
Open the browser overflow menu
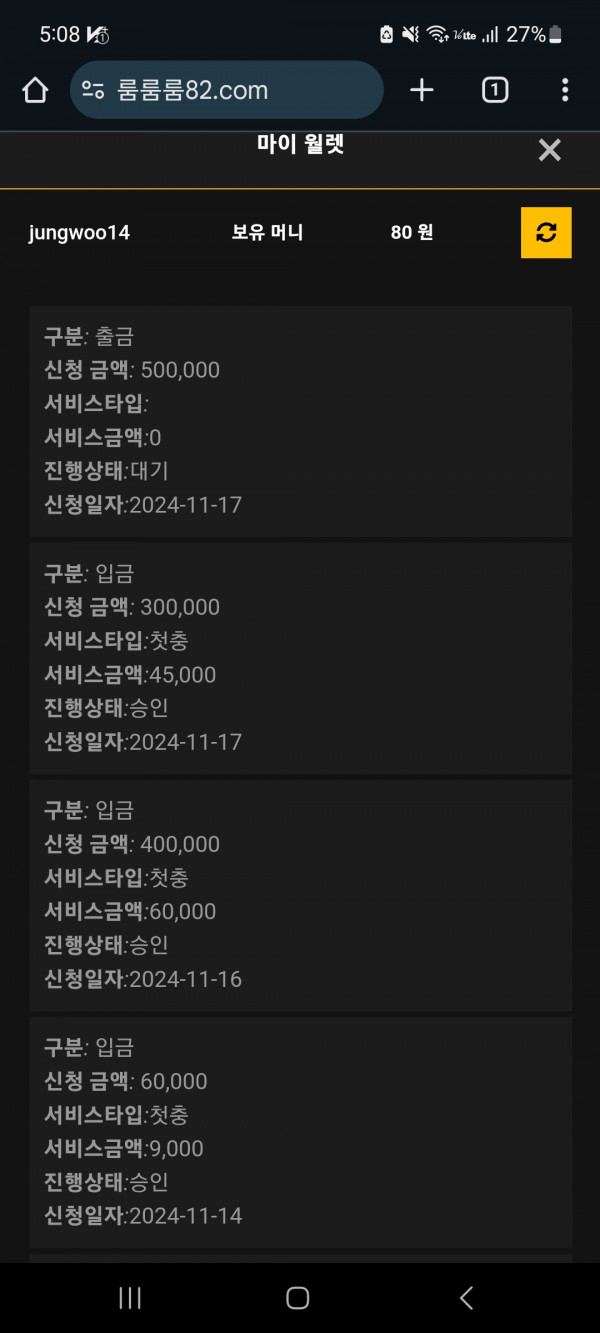coord(565,90)
